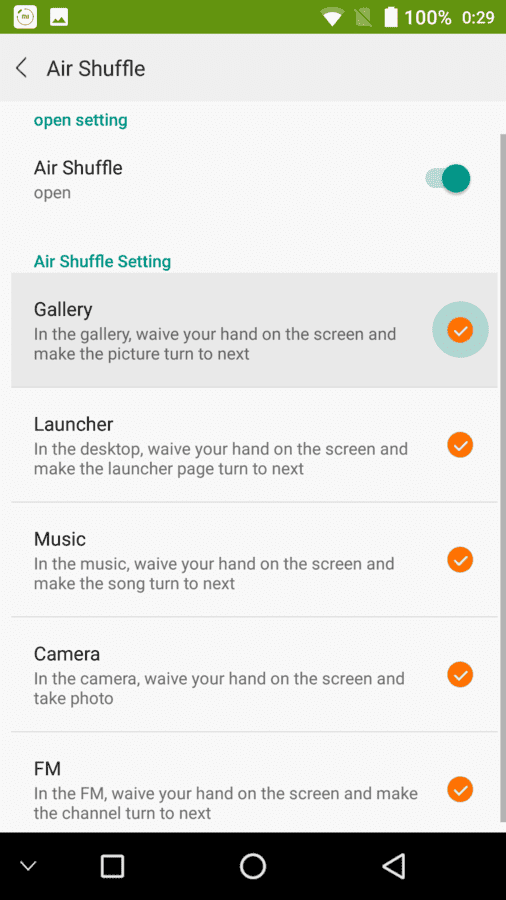Deselect the Camera air shuffle checkbox
Image resolution: width=506 pixels, height=900 pixels.
pos(460,674)
